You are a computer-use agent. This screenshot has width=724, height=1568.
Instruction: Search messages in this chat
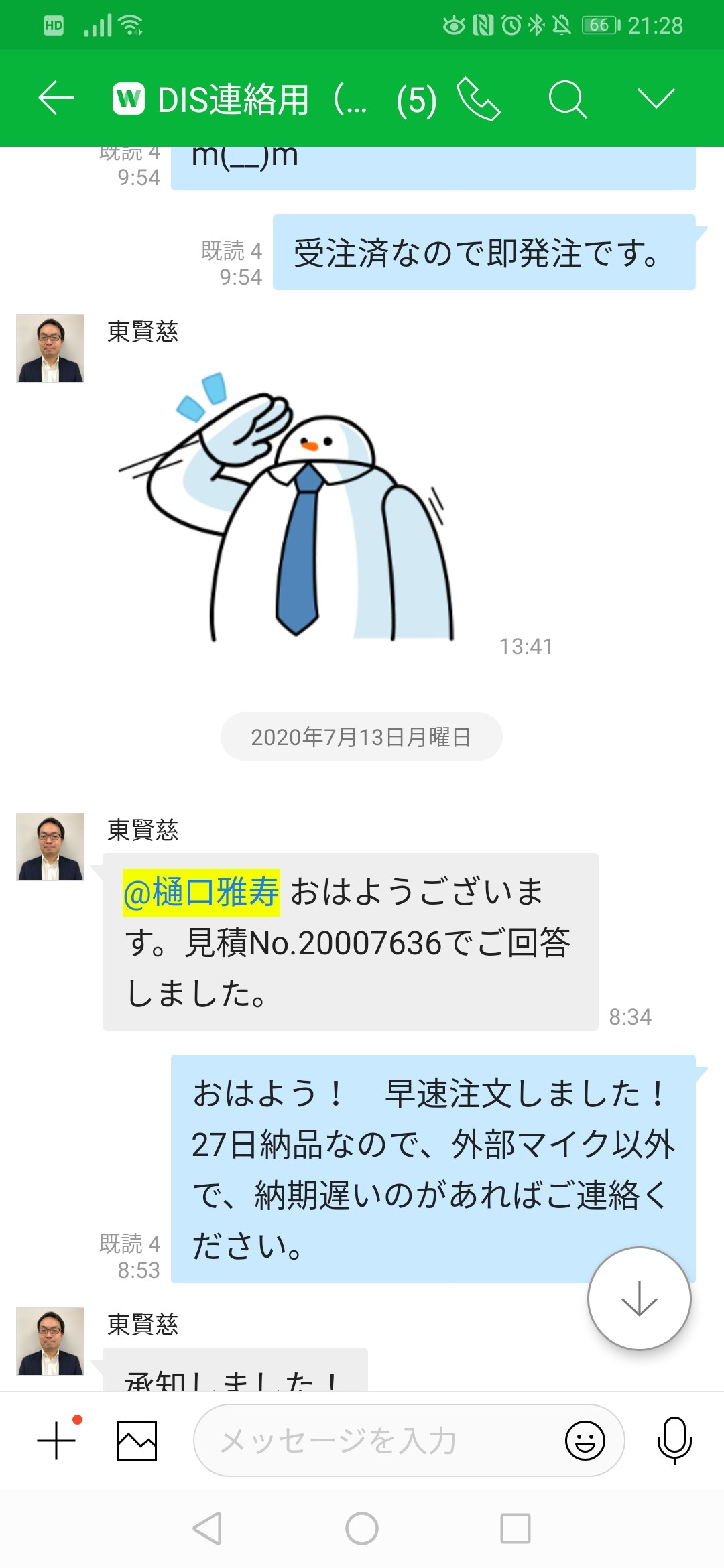click(x=567, y=99)
